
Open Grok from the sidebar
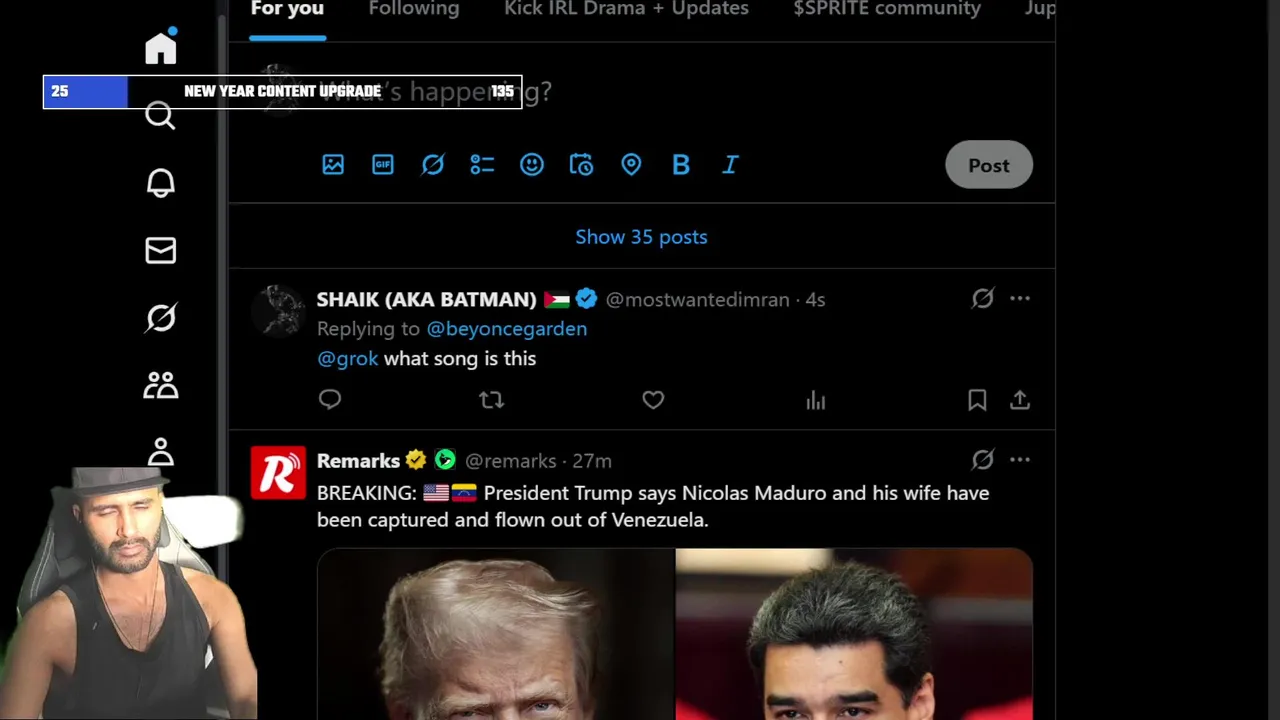(160, 318)
